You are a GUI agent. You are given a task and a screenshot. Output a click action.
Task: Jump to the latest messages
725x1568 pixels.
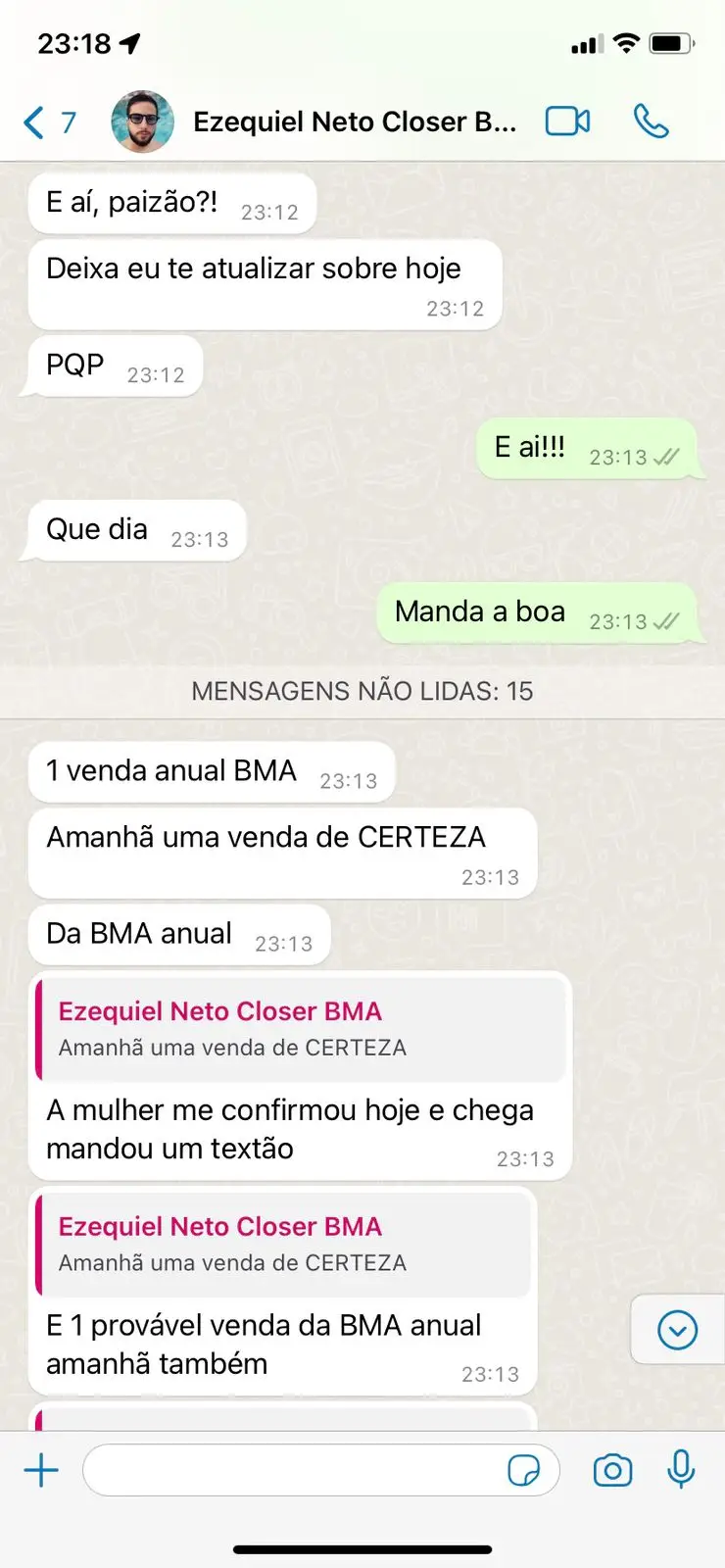pyautogui.click(x=677, y=1330)
